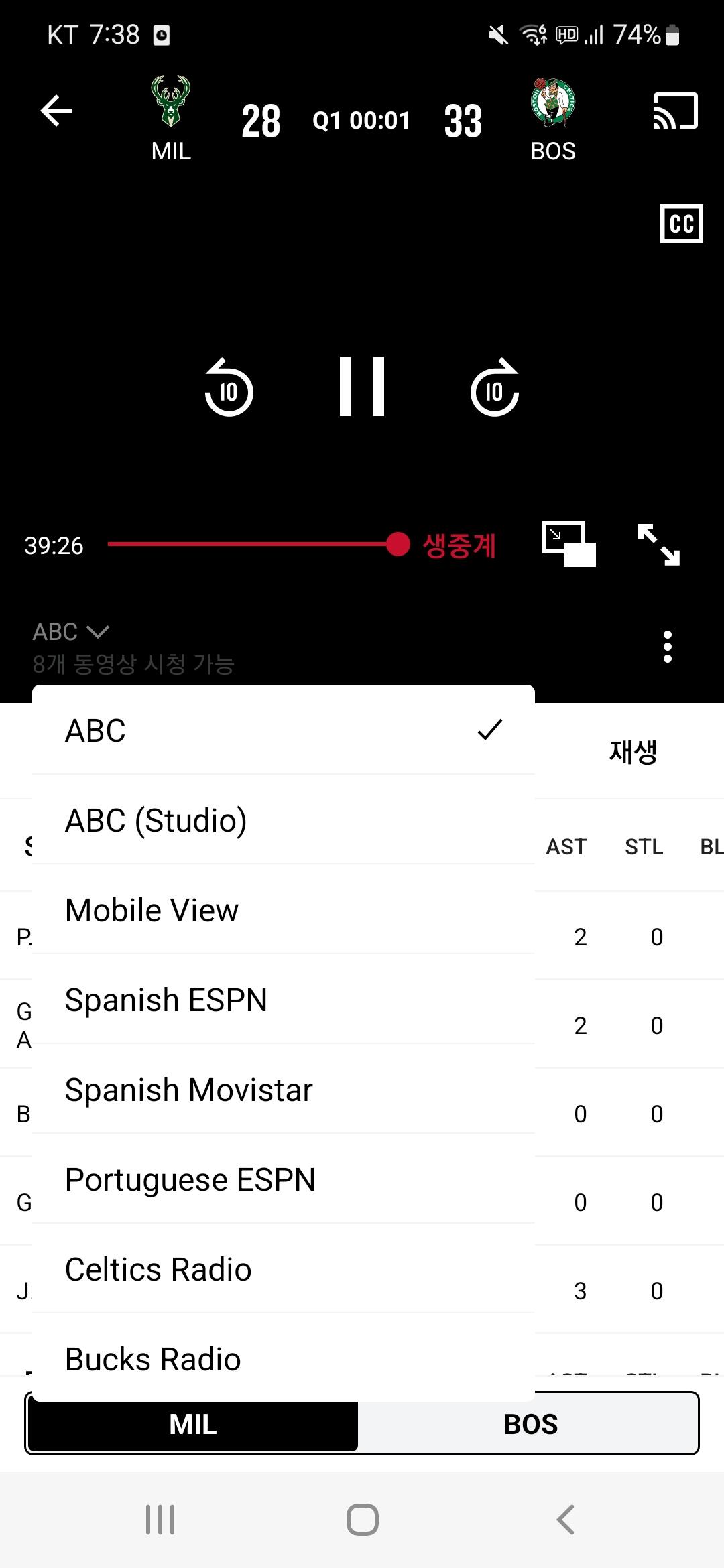Jump to the live broadcast (생중계)

click(x=459, y=545)
